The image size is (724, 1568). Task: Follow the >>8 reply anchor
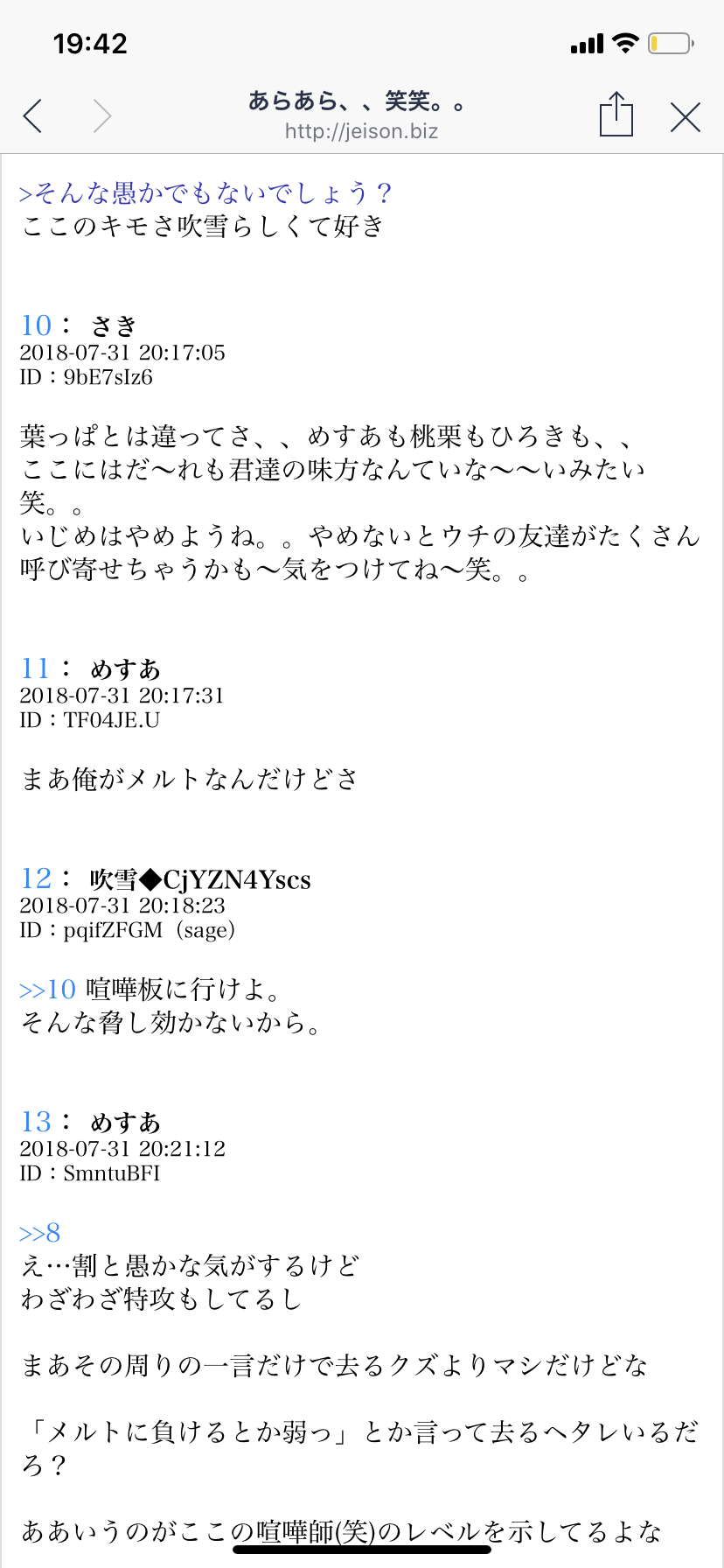tap(40, 1233)
